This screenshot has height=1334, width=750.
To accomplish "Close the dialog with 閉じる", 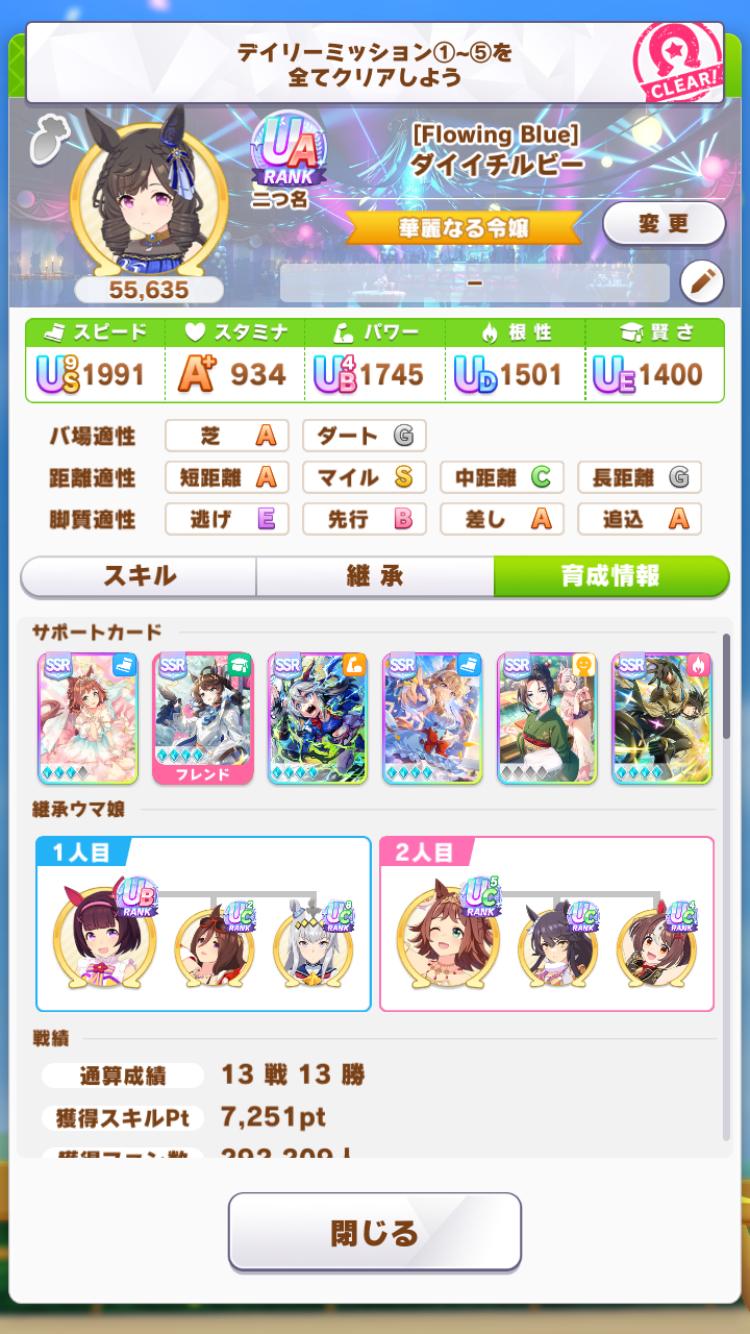I will point(374,1232).
